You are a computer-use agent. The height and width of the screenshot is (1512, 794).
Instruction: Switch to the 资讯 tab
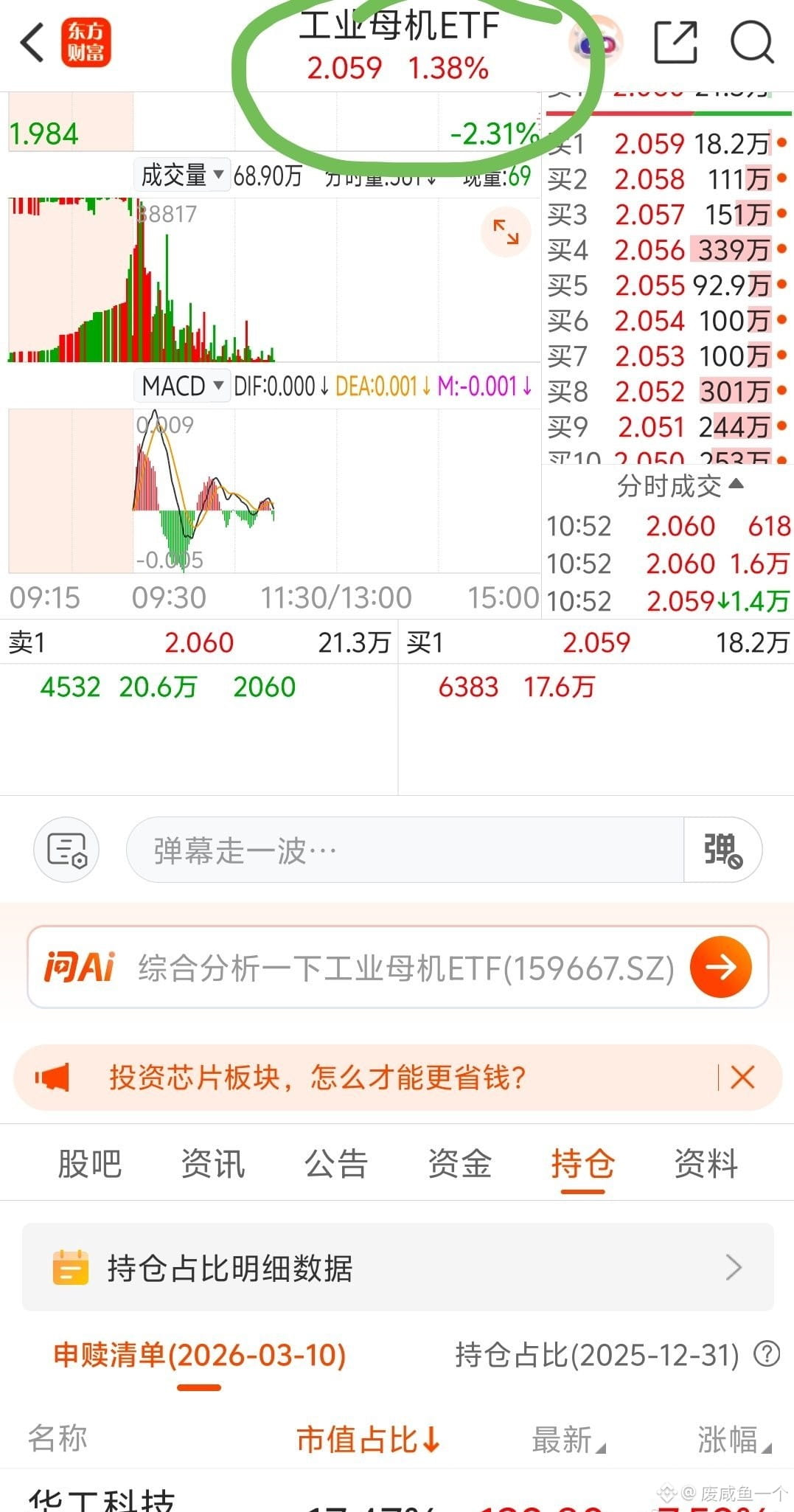click(213, 1164)
